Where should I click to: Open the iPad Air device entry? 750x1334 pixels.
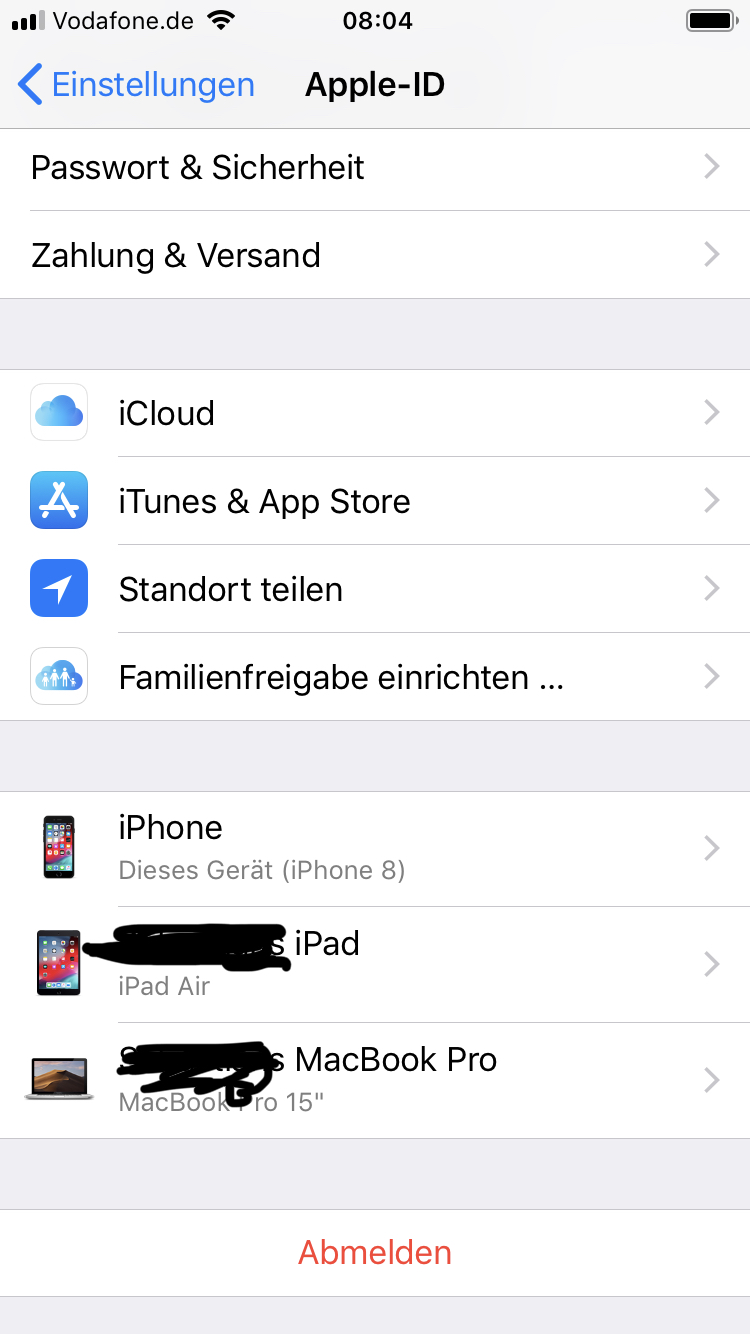pos(375,964)
